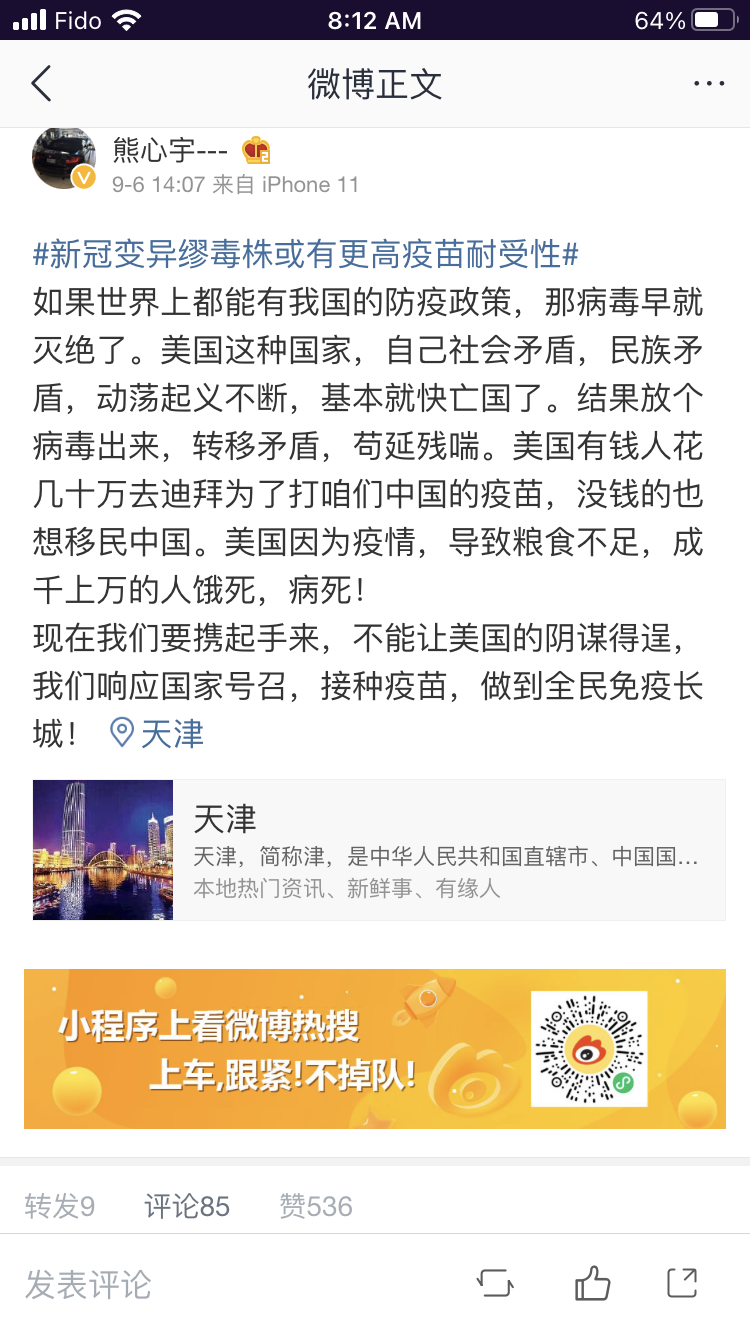Switch to the 转发 9 tab

coord(60,1206)
